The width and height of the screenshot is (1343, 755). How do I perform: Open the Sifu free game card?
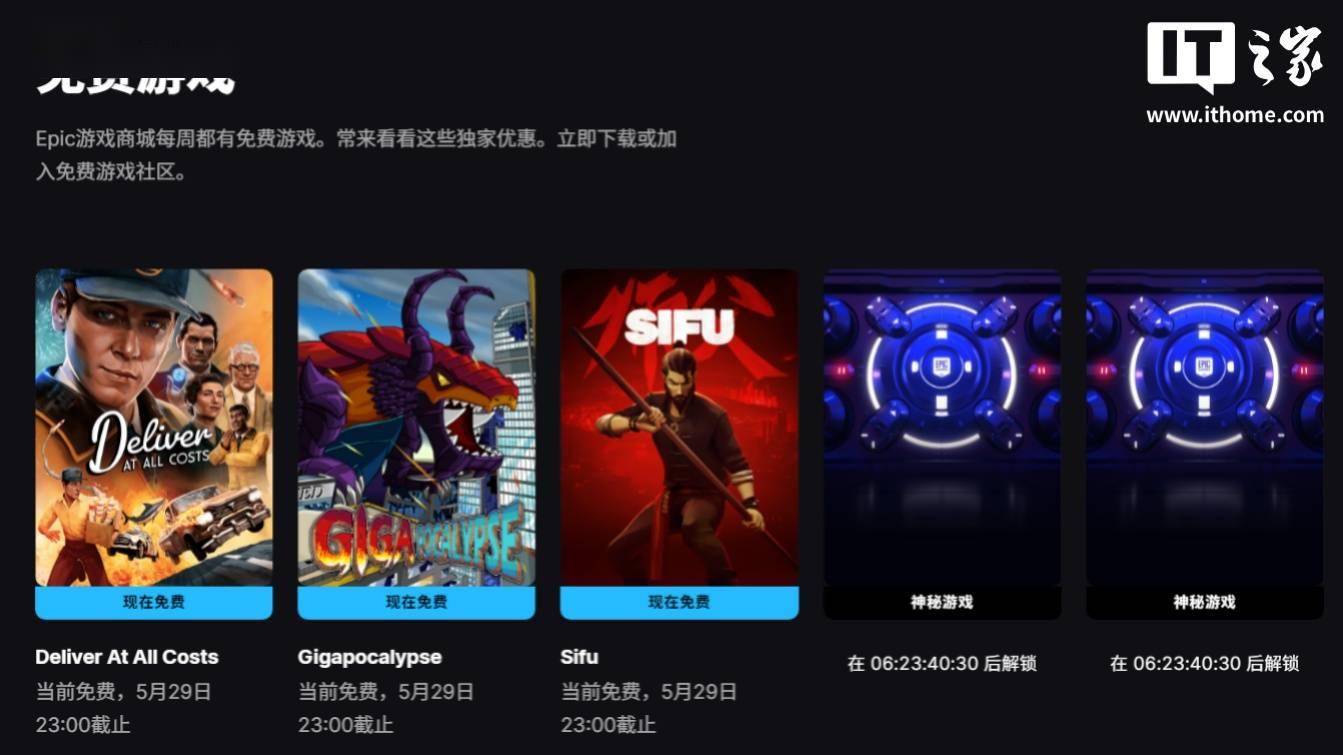pyautogui.click(x=679, y=428)
